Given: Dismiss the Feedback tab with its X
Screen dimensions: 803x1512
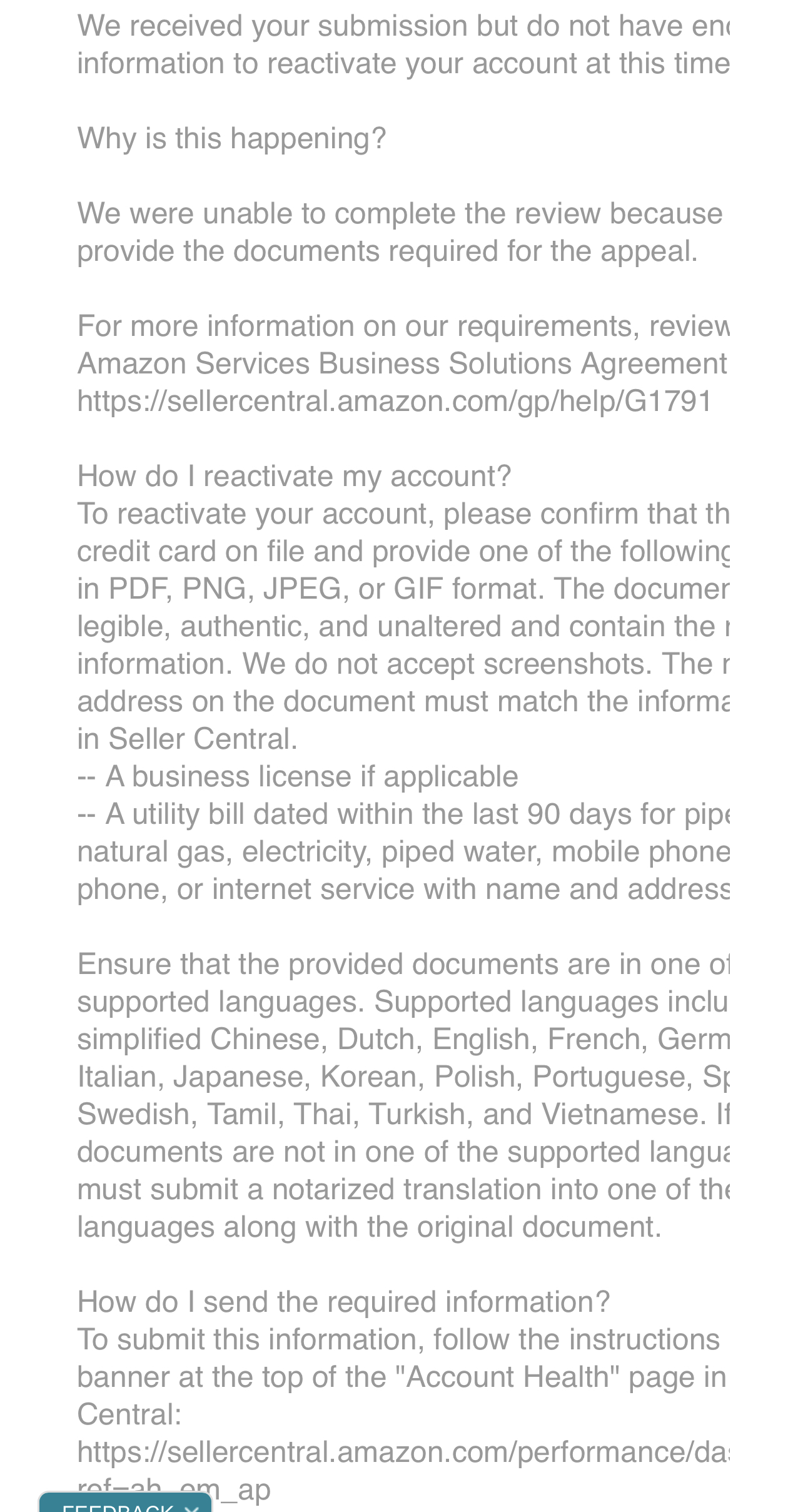Looking at the screenshot, I should (192, 1507).
